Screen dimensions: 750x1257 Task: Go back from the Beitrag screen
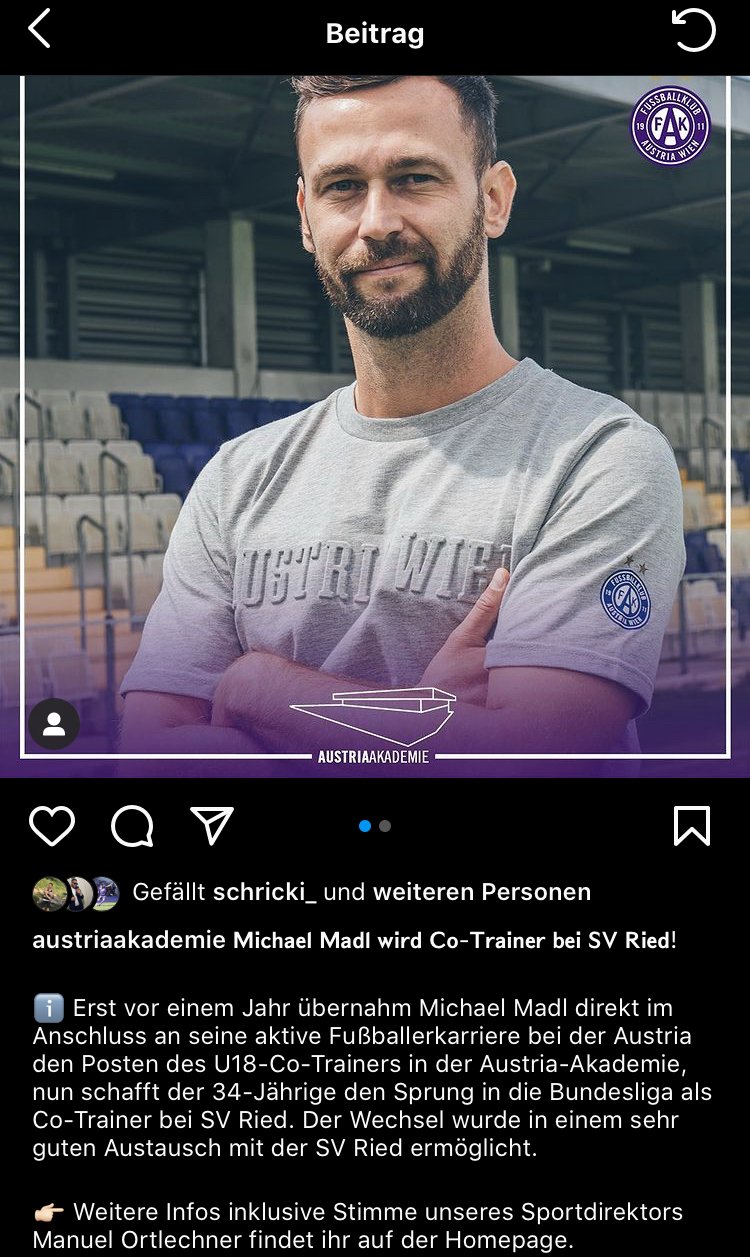coord(39,31)
